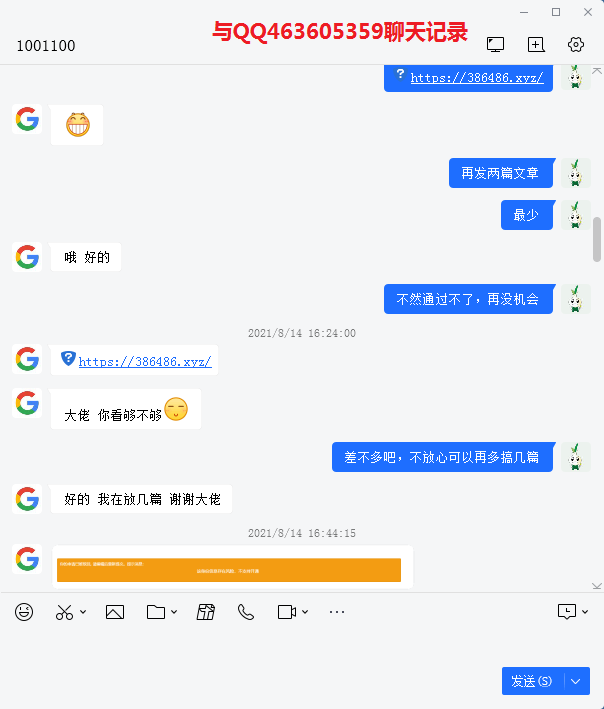Viewport: 604px width, 709px height.
Task: Tap the 发送 send button
Action: point(531,681)
